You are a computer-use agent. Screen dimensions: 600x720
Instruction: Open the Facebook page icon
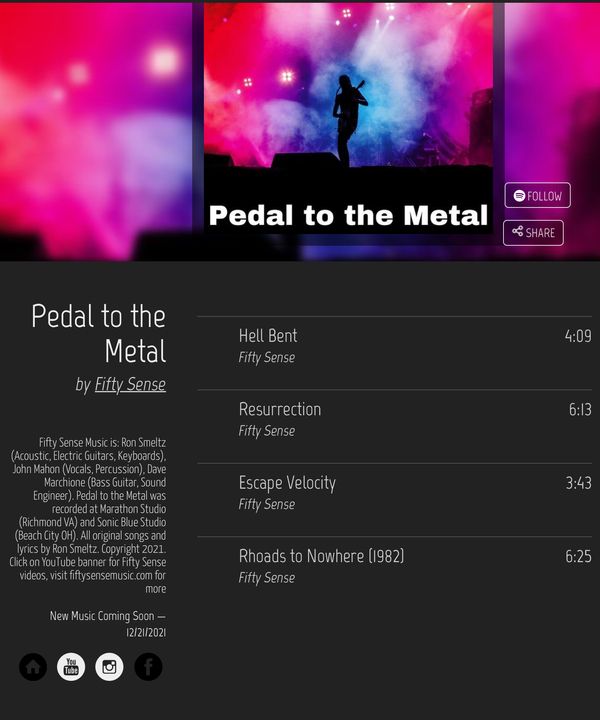tap(148, 667)
